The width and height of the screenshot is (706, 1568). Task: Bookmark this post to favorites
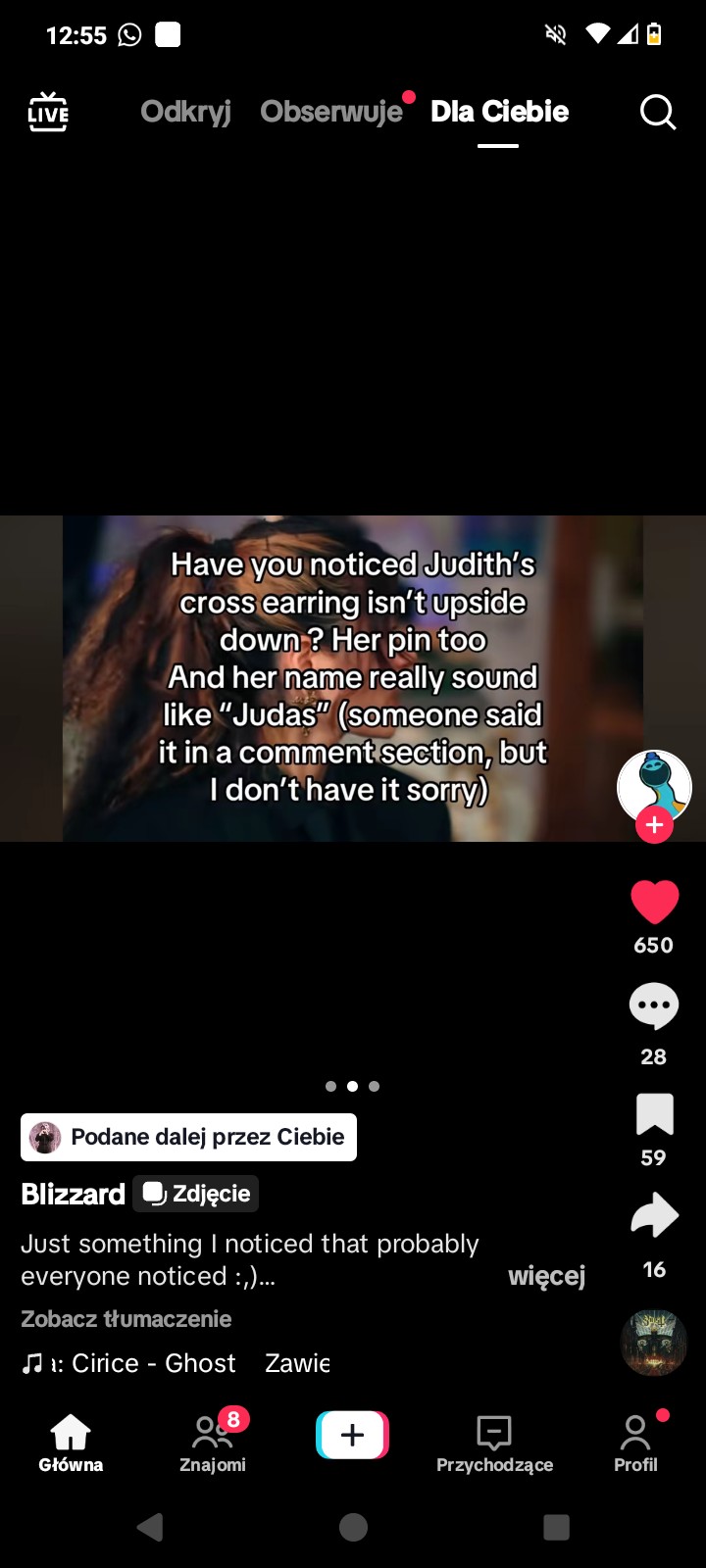[654, 1115]
